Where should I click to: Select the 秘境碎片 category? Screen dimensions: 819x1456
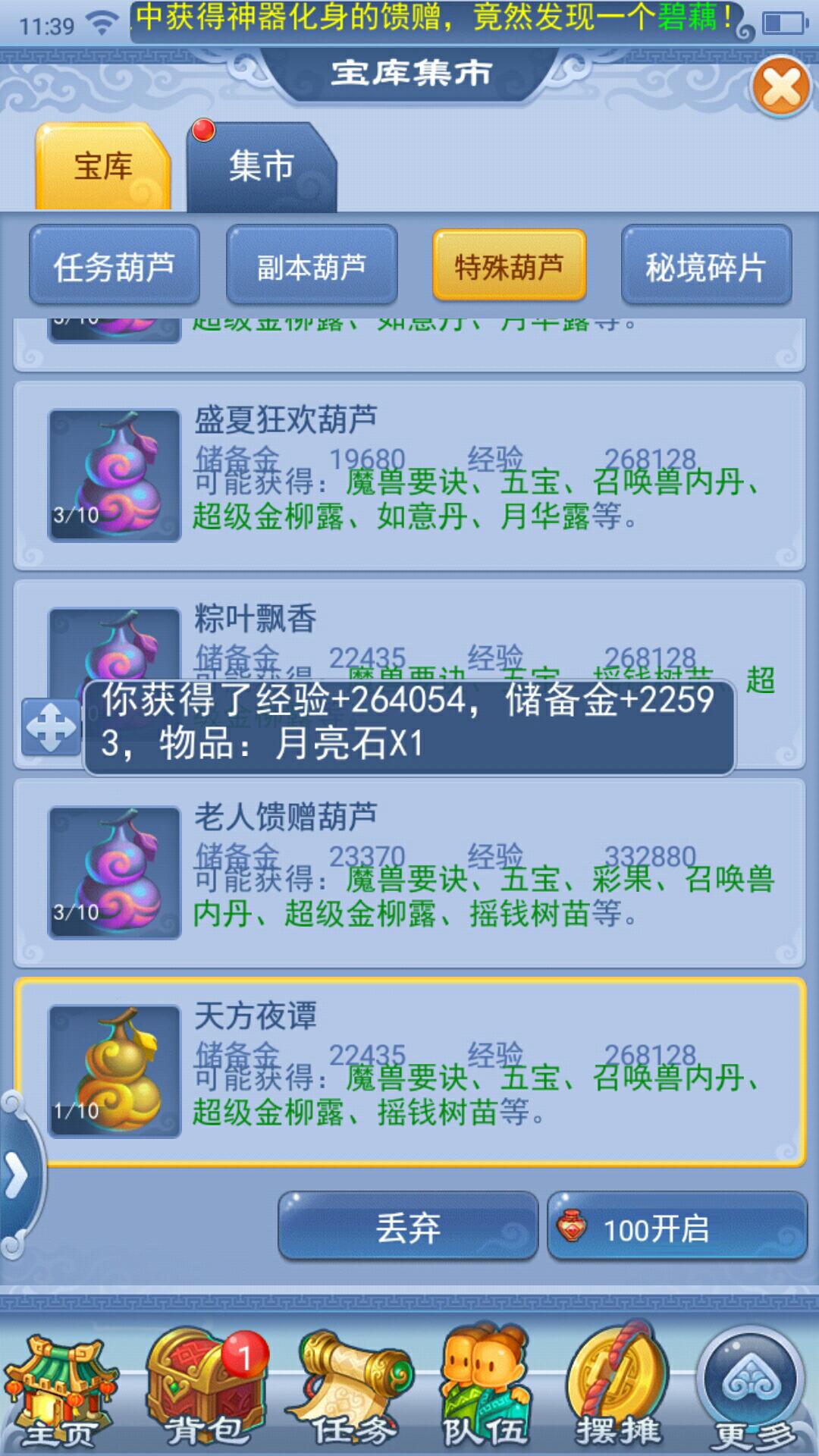coord(706,266)
